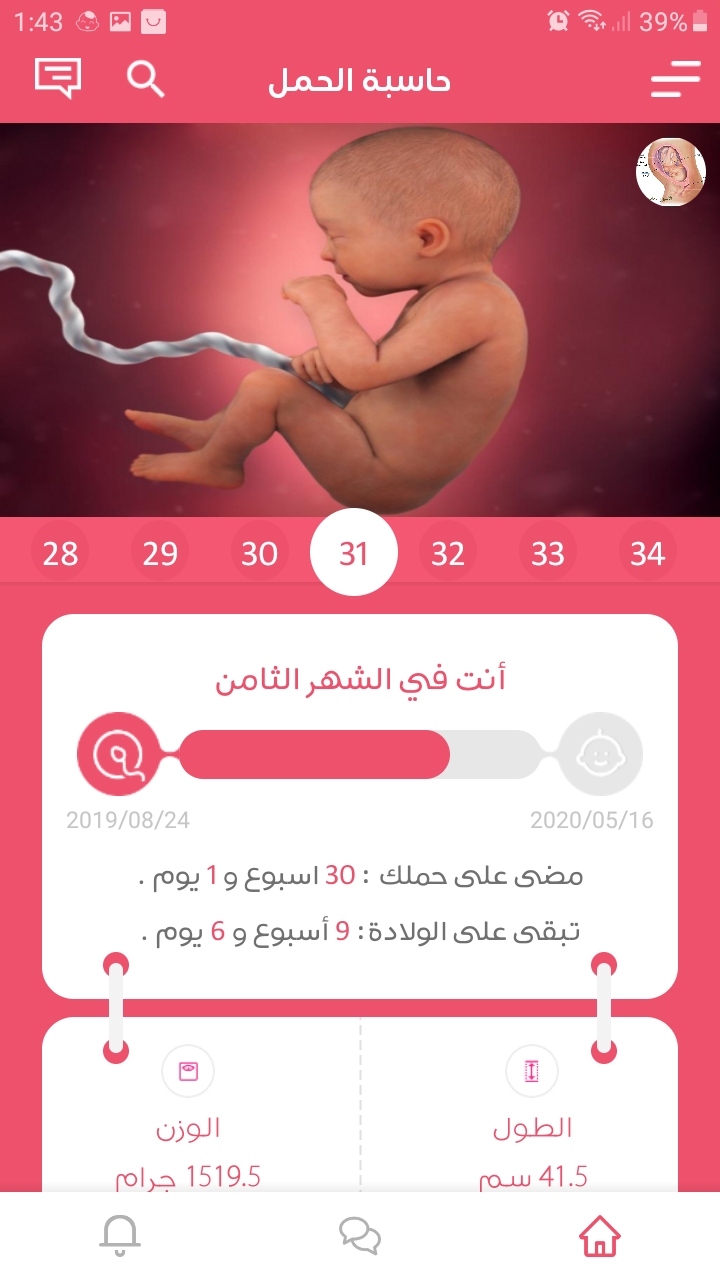The image size is (720, 1280).
Task: Open the chat bubbles tab
Action: [x=360, y=1237]
